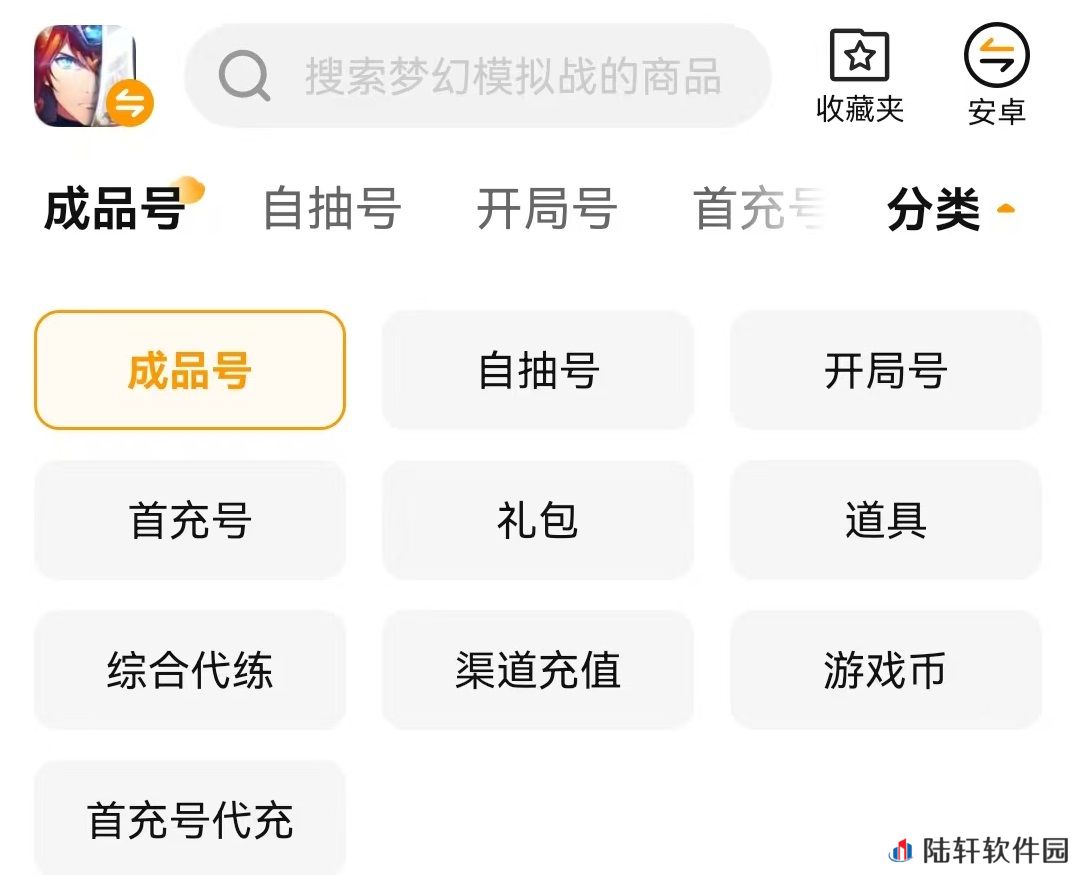Image resolution: width=1078 pixels, height=875 pixels.
Task: Select the 游戏币 category
Action: (x=886, y=670)
